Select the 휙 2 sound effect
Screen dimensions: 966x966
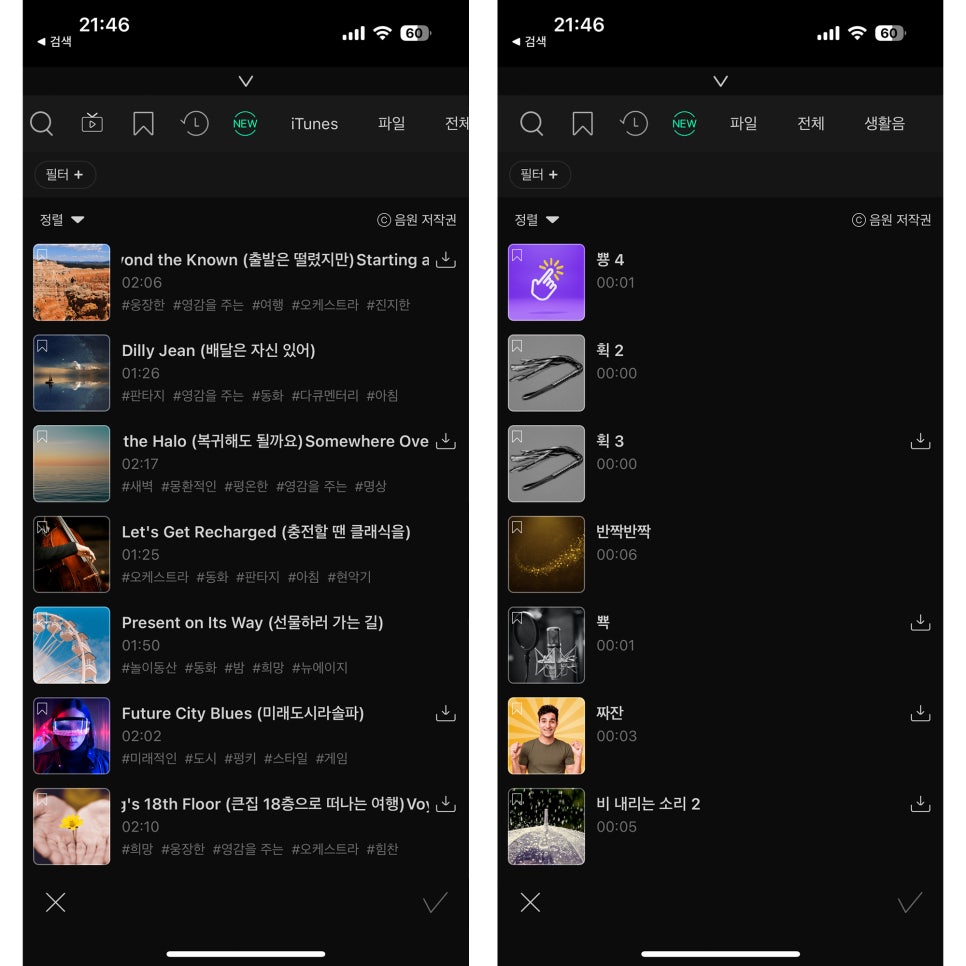[610, 351]
